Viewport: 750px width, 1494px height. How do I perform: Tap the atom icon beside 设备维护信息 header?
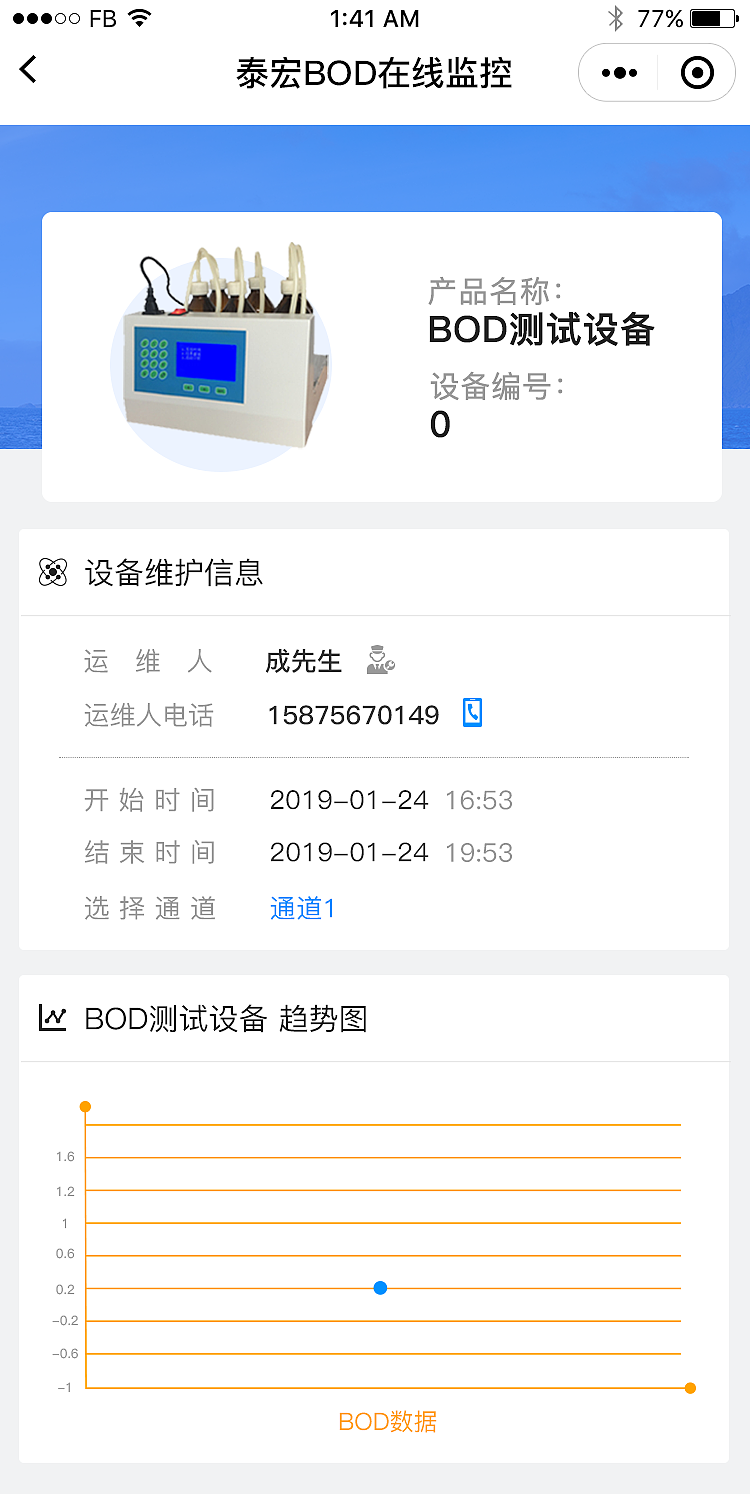[x=51, y=573]
